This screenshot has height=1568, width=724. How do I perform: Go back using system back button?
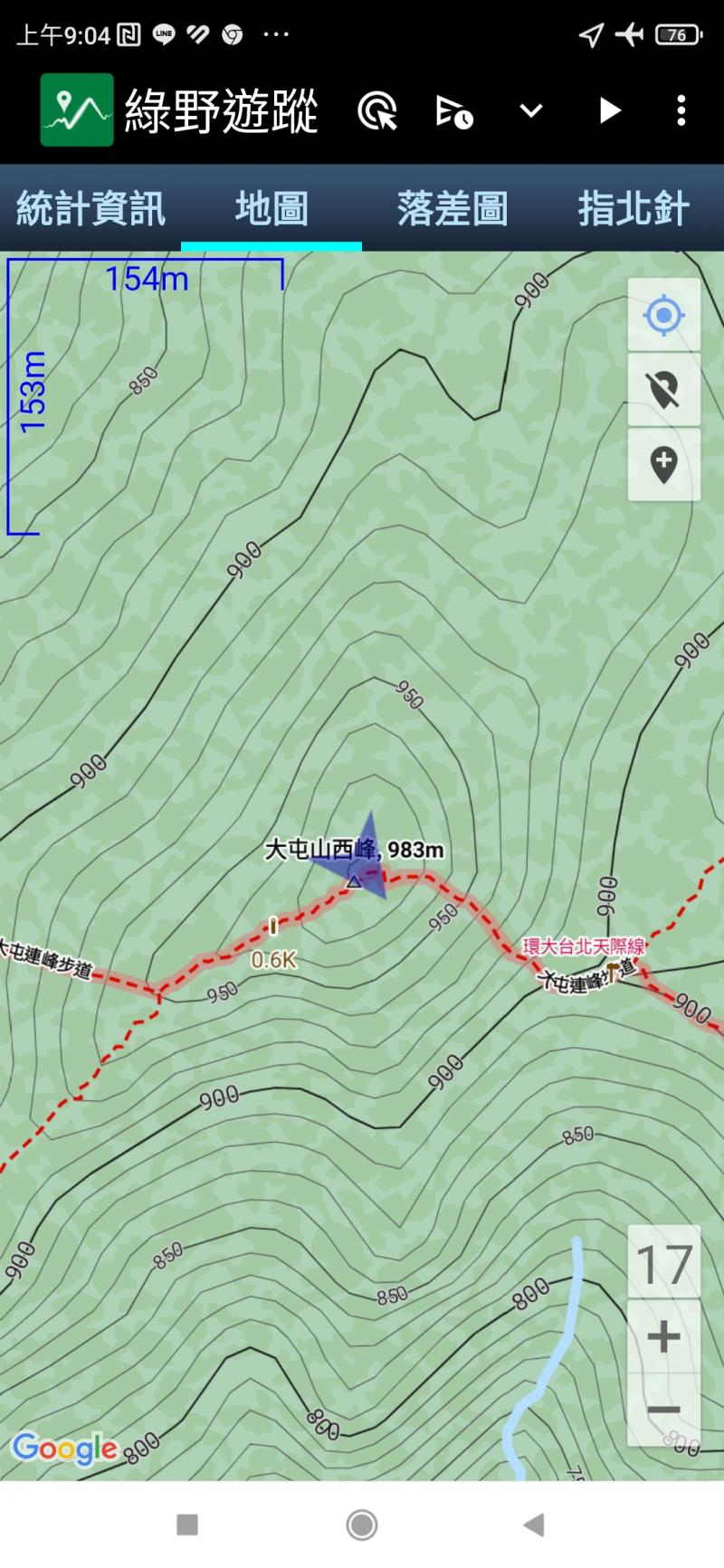click(534, 1525)
